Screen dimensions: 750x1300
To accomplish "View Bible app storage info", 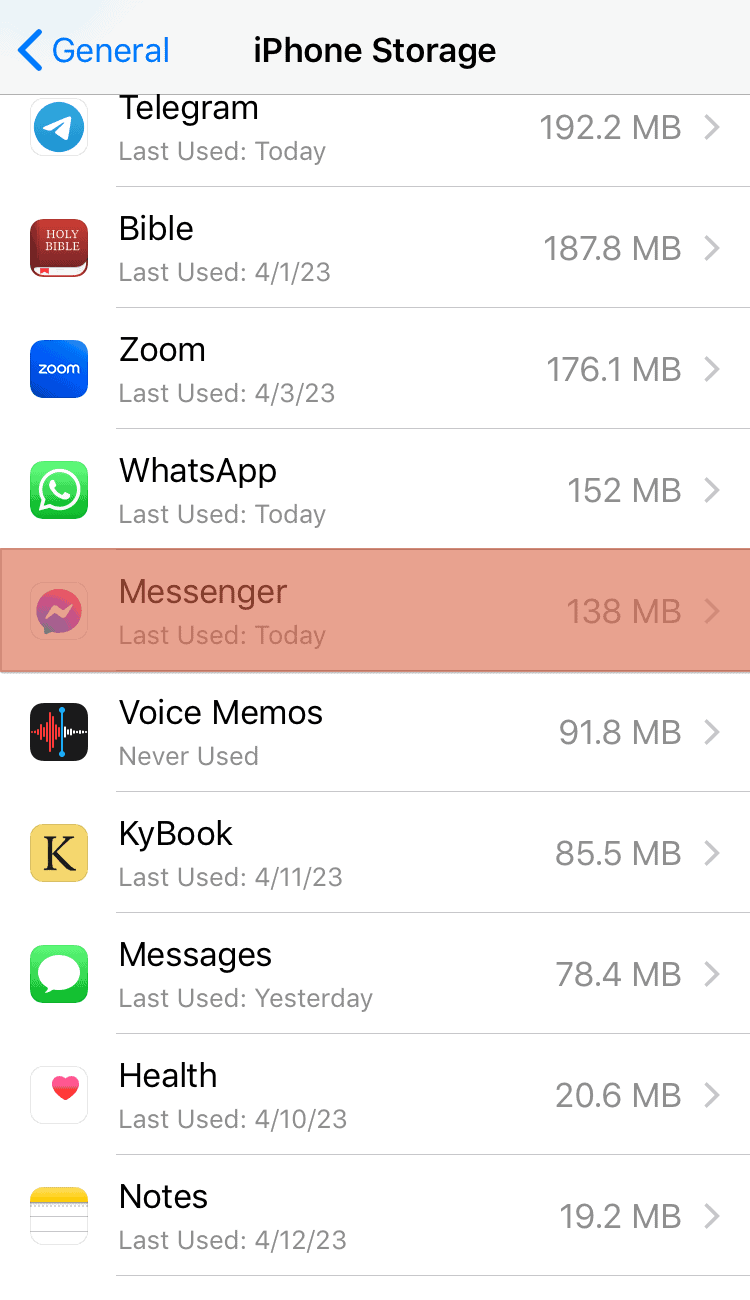I will 375,248.
